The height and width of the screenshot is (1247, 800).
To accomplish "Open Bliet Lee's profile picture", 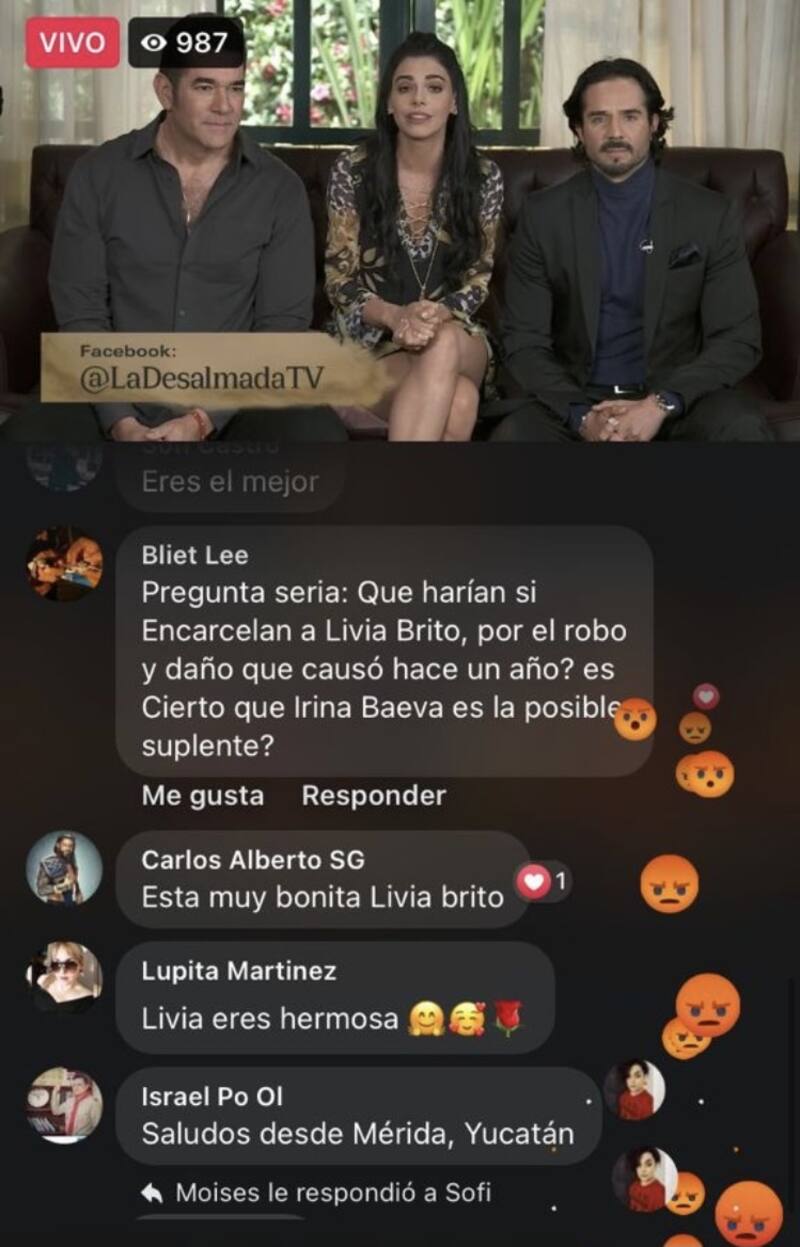I will click(64, 565).
